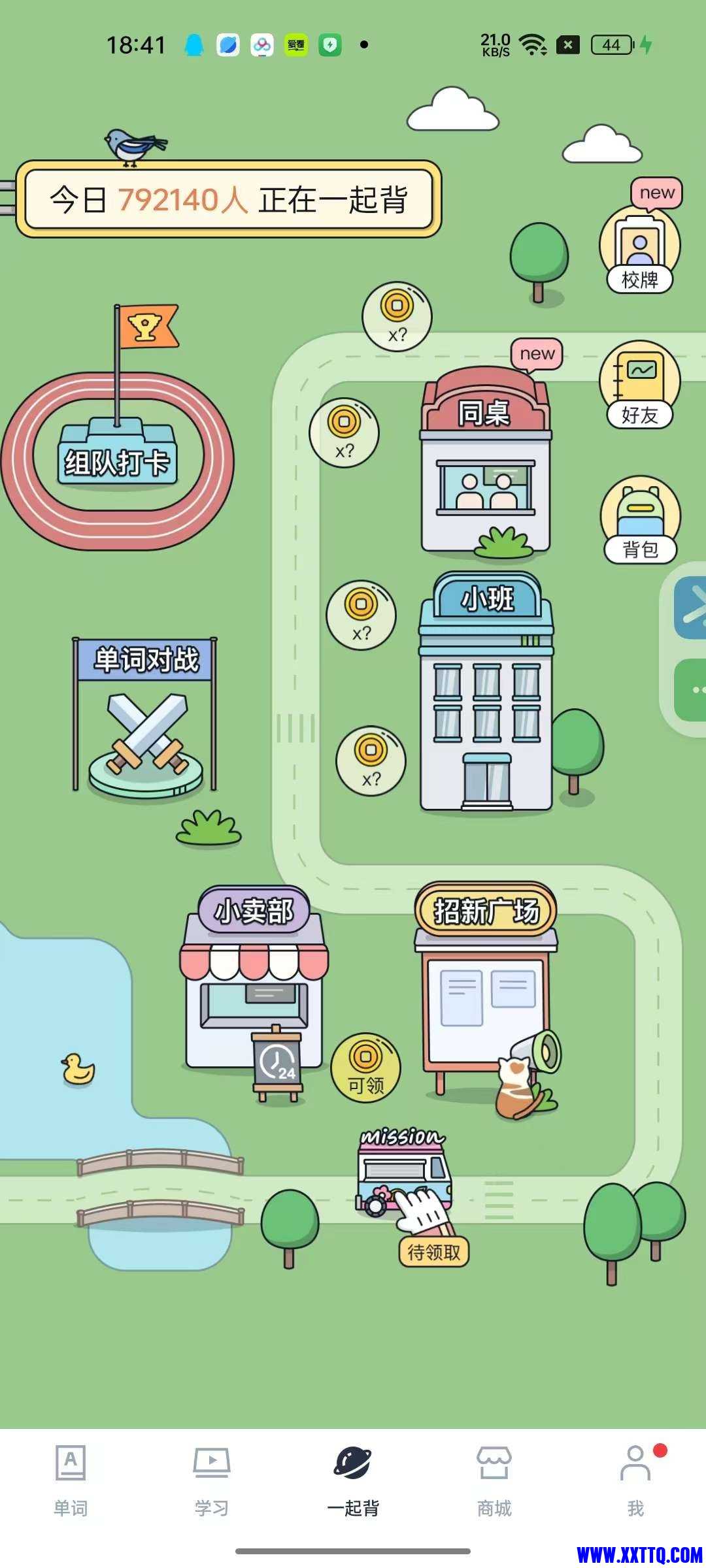Enter the 小班 building
Viewport: 706px width, 1568px height.
(486, 699)
